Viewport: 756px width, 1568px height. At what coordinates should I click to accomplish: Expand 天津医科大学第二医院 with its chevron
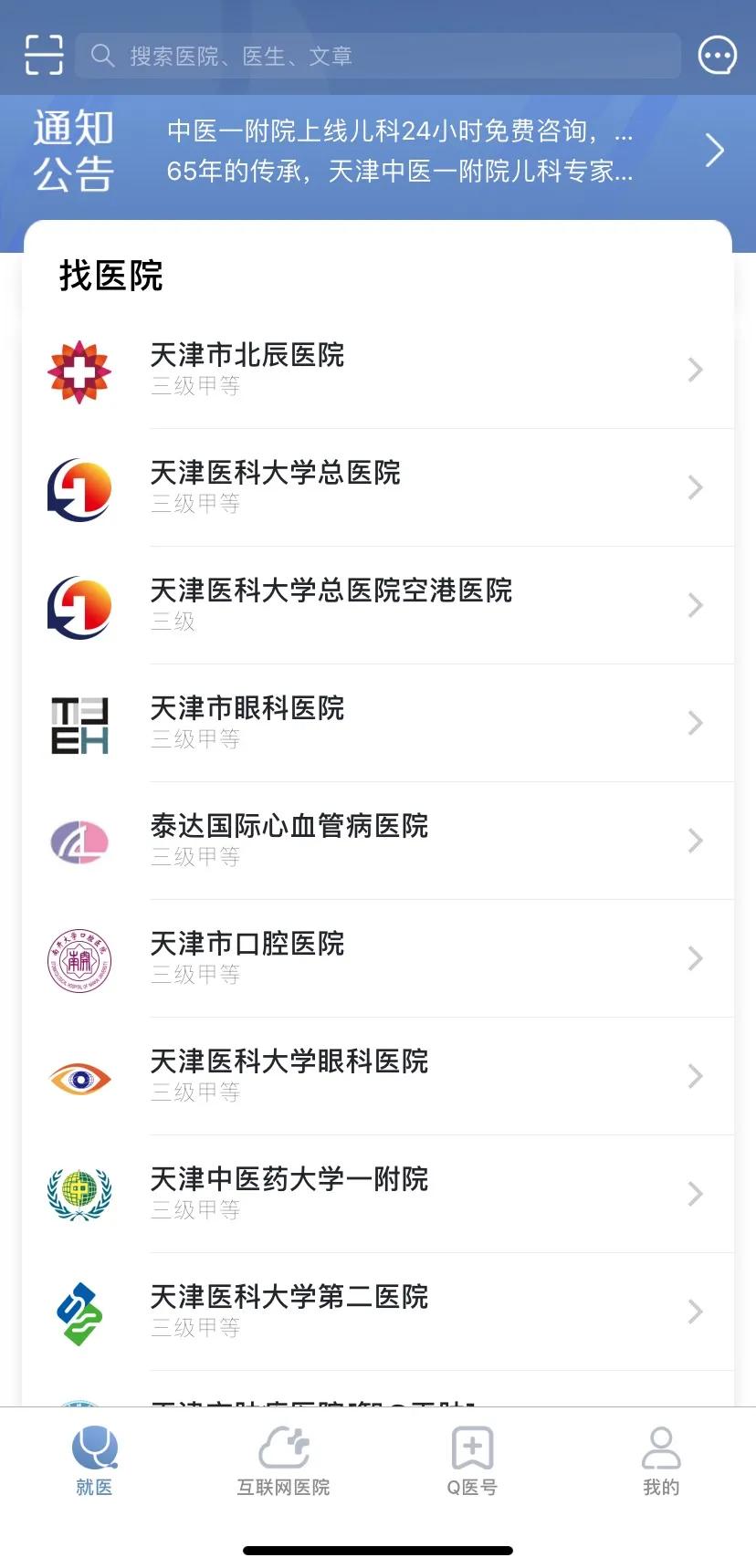[x=695, y=1312]
